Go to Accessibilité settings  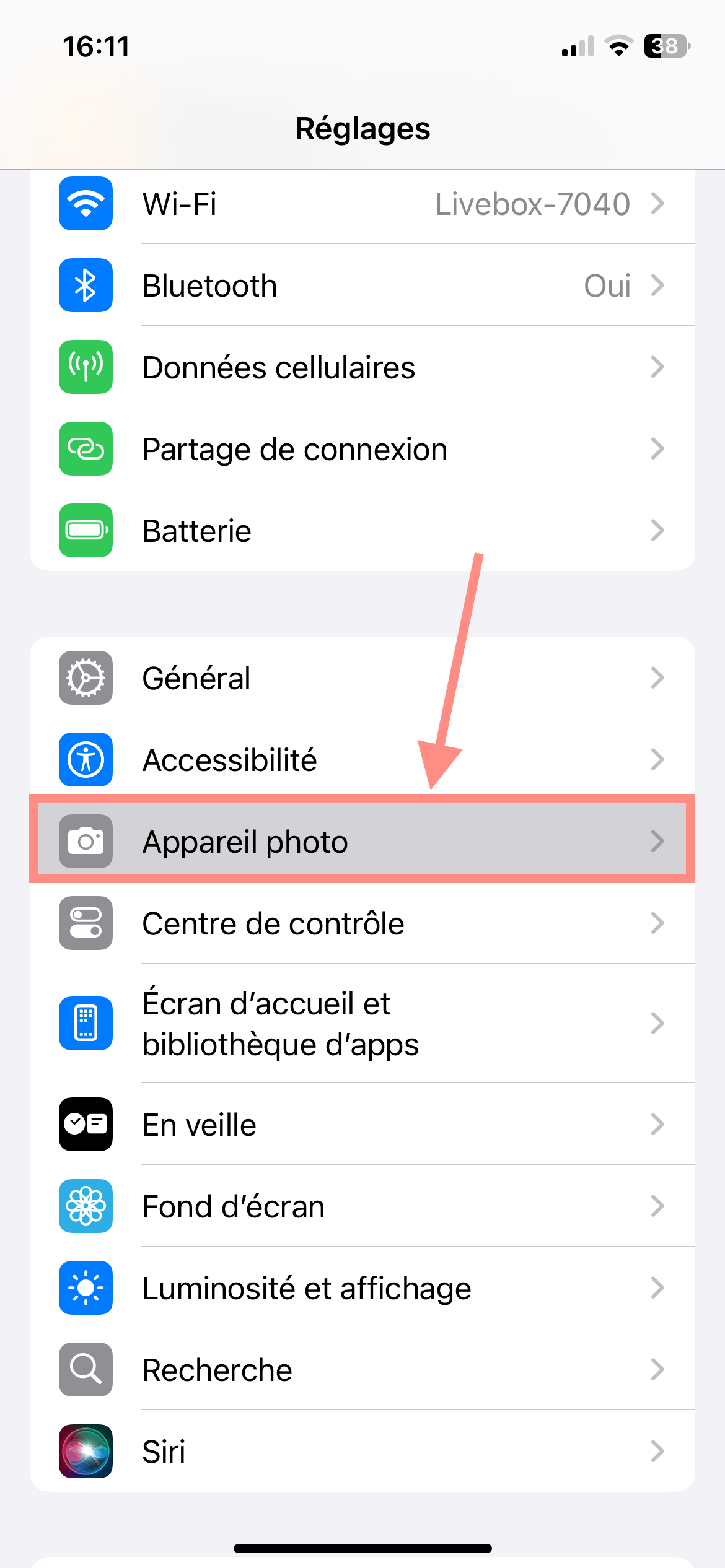[x=362, y=760]
